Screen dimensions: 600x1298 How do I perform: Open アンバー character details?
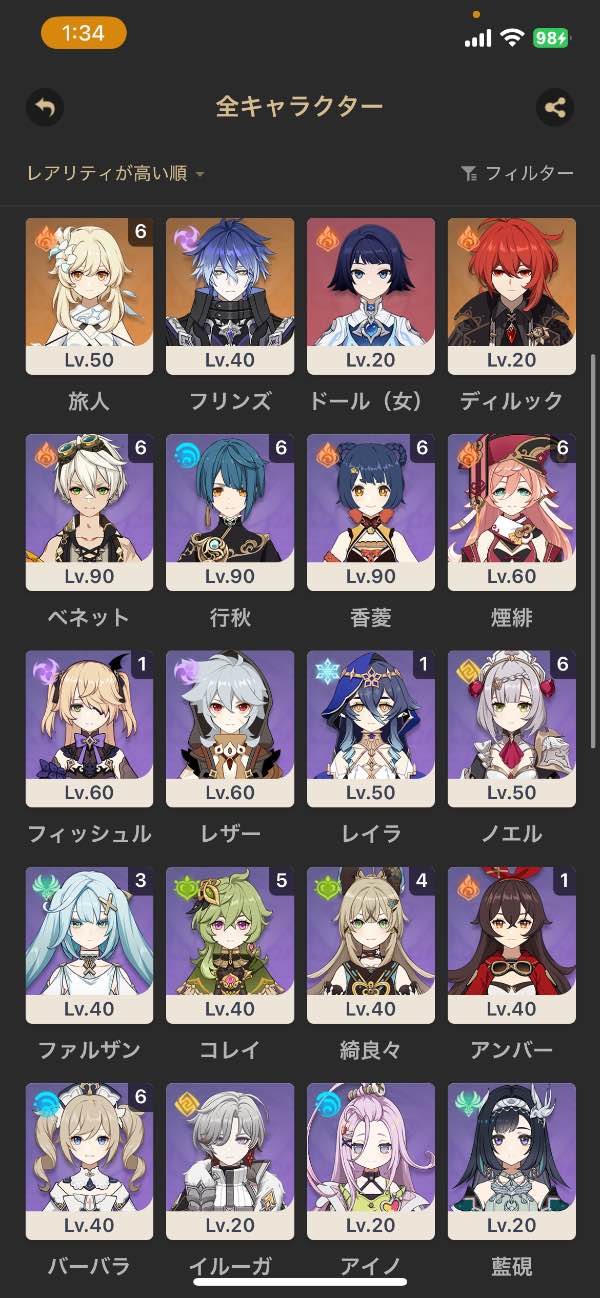pyautogui.click(x=512, y=944)
